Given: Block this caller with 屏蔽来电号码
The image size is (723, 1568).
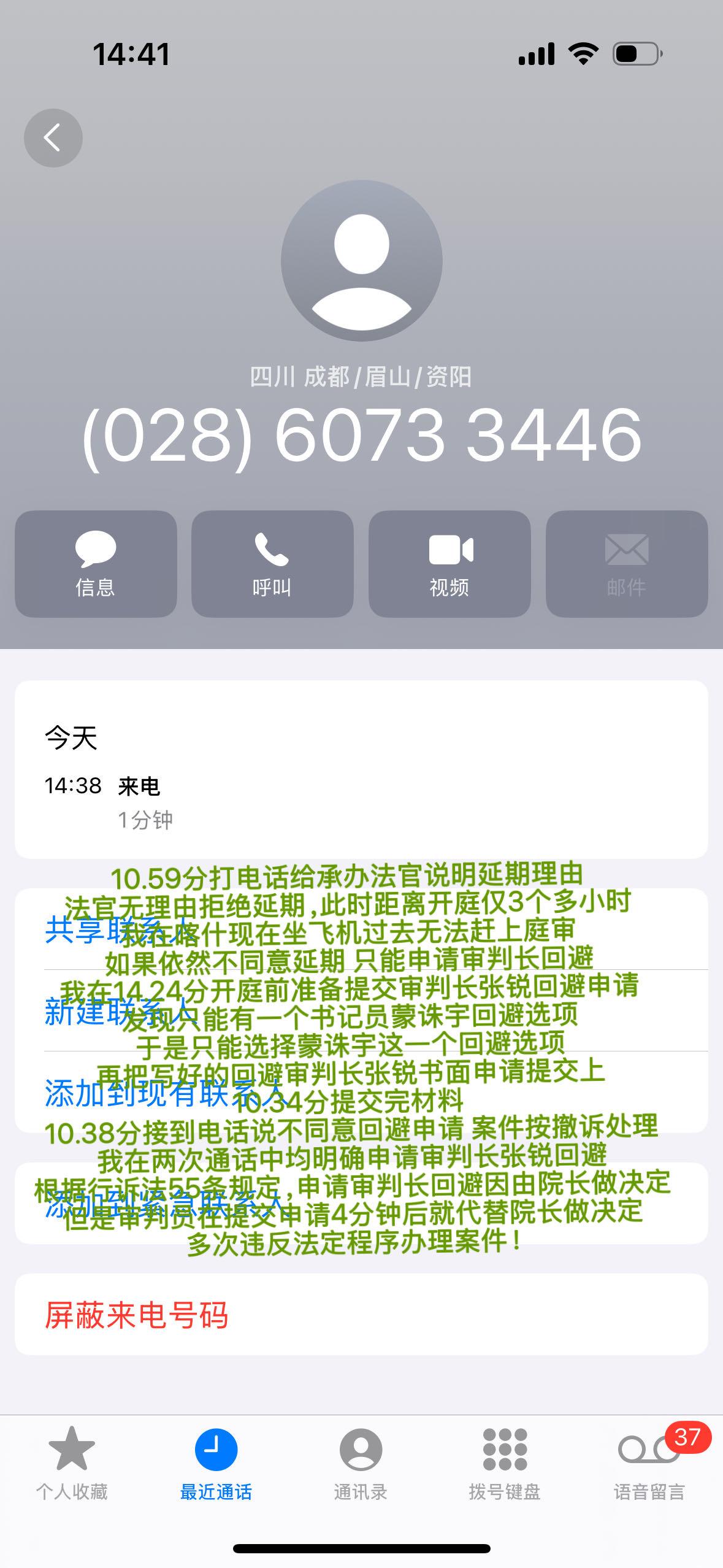Looking at the screenshot, I should click(x=136, y=1315).
